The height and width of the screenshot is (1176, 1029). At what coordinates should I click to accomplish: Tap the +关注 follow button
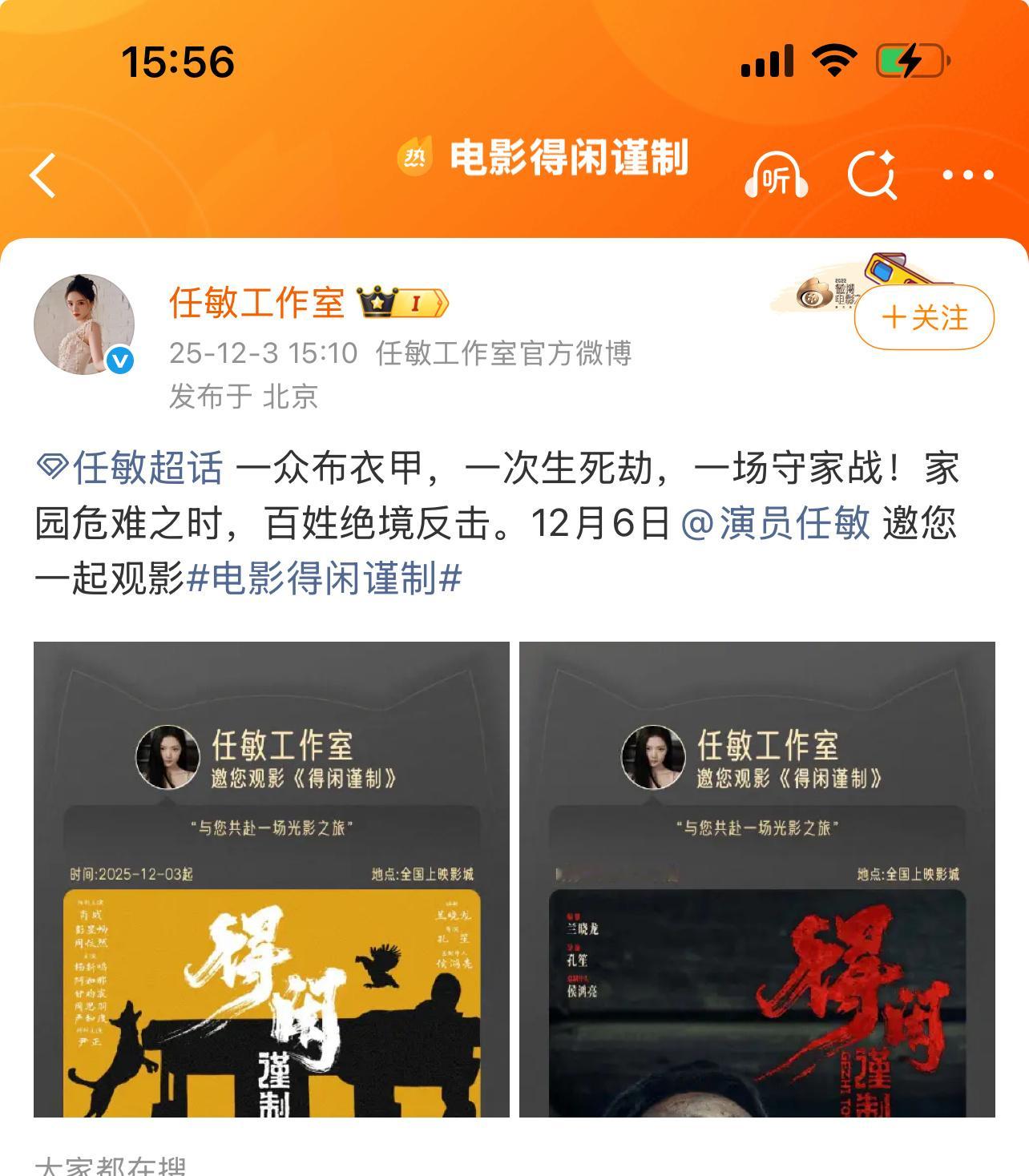923,317
